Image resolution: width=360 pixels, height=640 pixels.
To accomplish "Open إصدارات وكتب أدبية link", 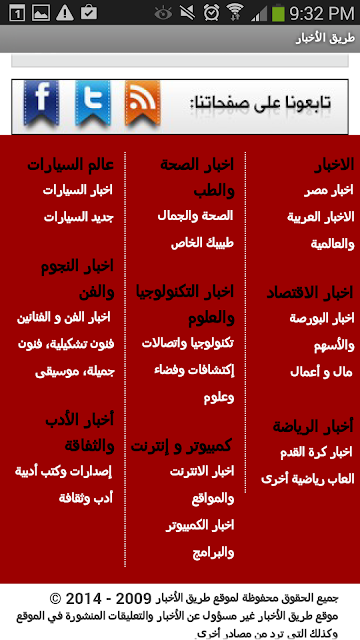I will tap(63, 471).
